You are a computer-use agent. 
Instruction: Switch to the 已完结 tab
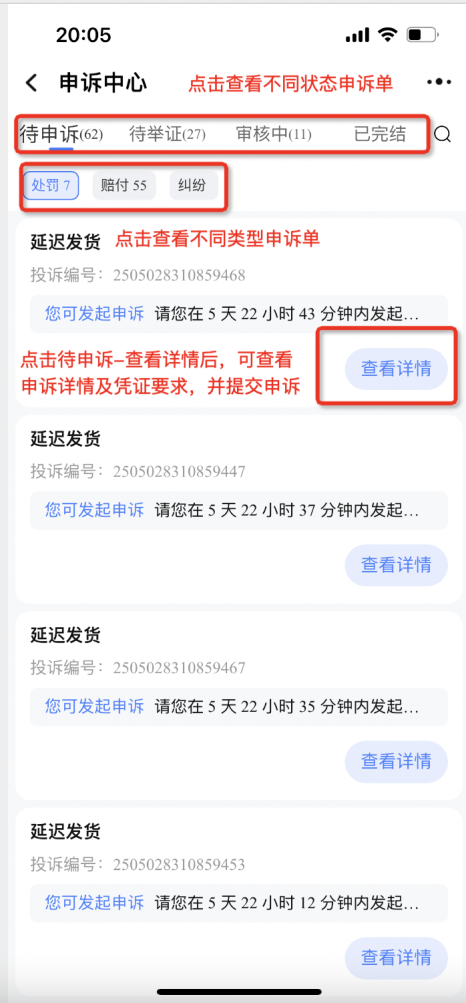380,134
